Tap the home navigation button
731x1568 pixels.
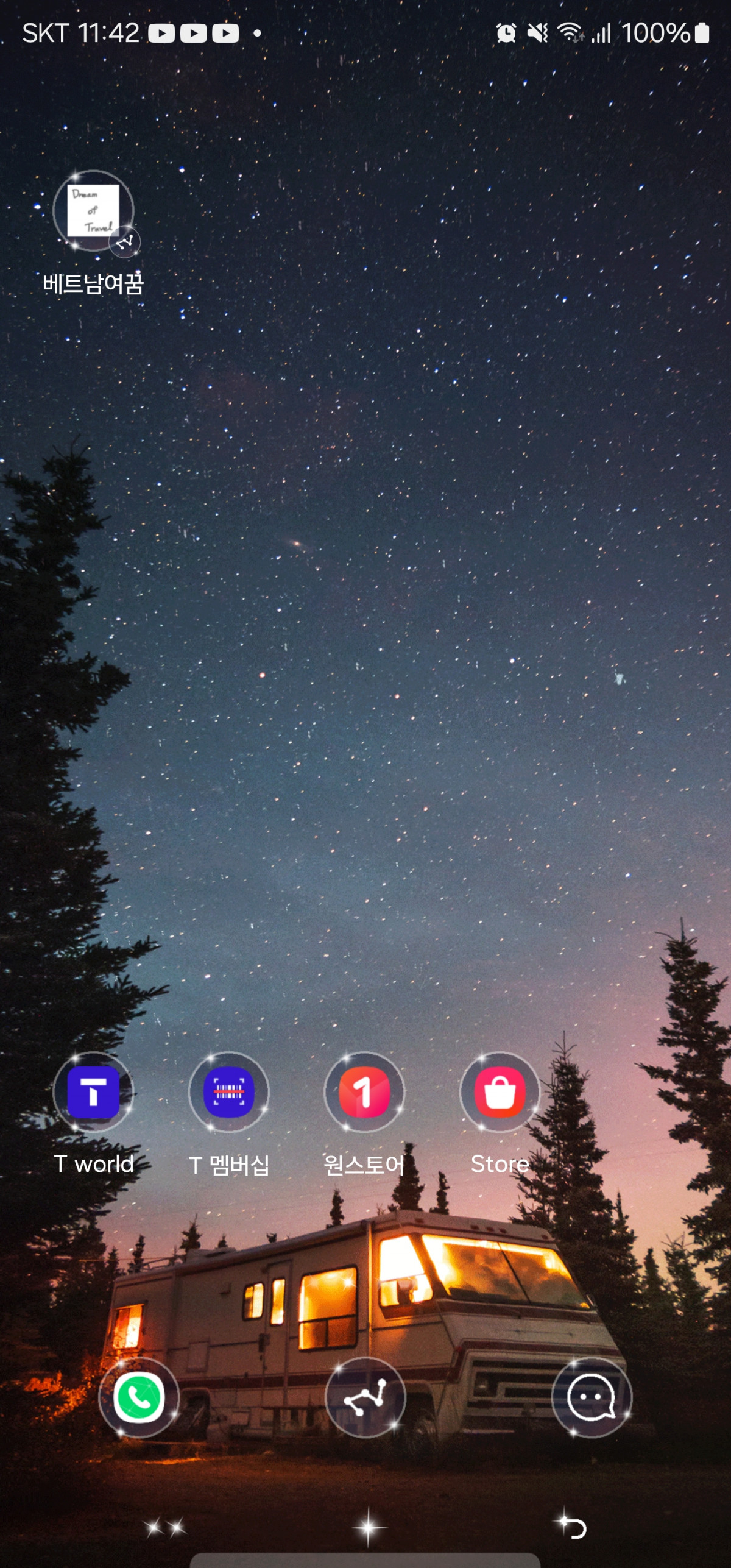pos(368,1528)
